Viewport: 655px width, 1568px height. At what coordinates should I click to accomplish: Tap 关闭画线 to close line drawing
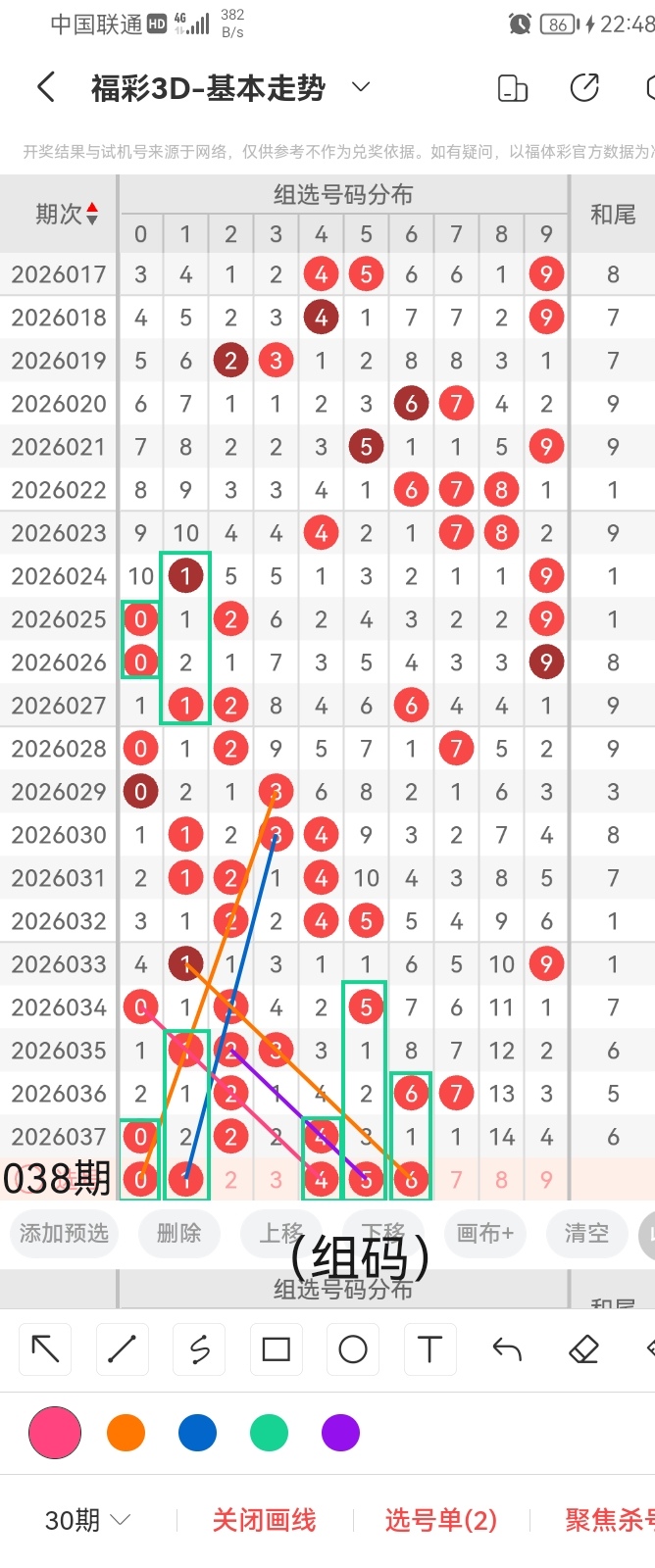(x=264, y=1520)
